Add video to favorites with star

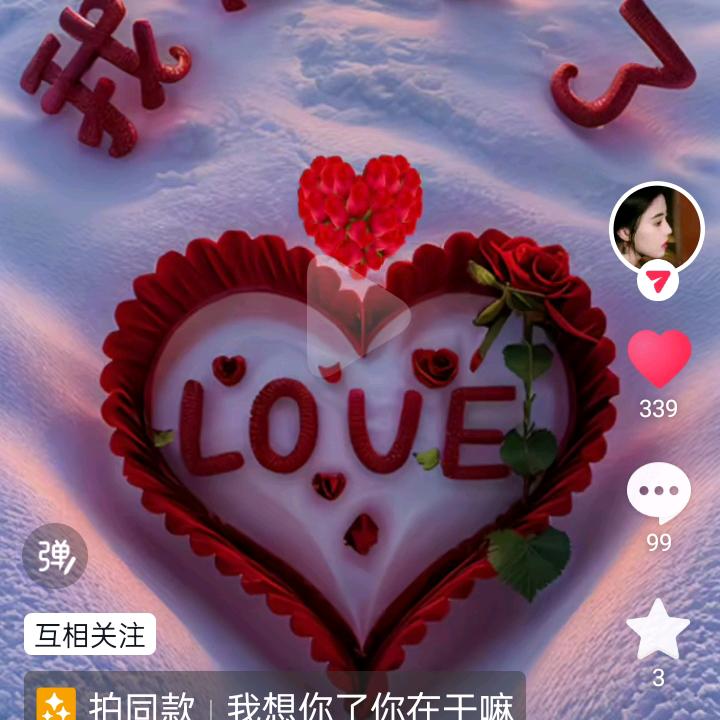tap(658, 629)
